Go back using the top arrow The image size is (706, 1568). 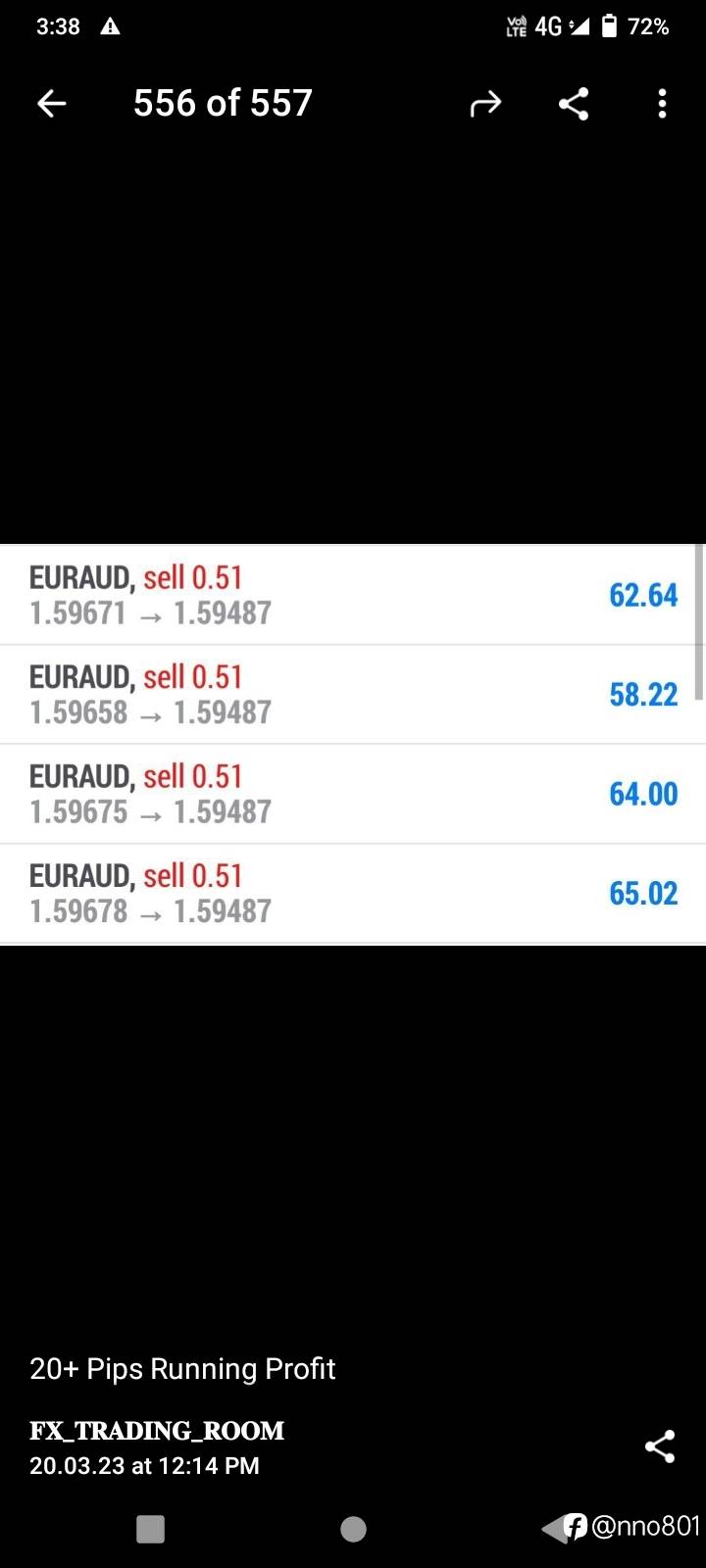51,103
